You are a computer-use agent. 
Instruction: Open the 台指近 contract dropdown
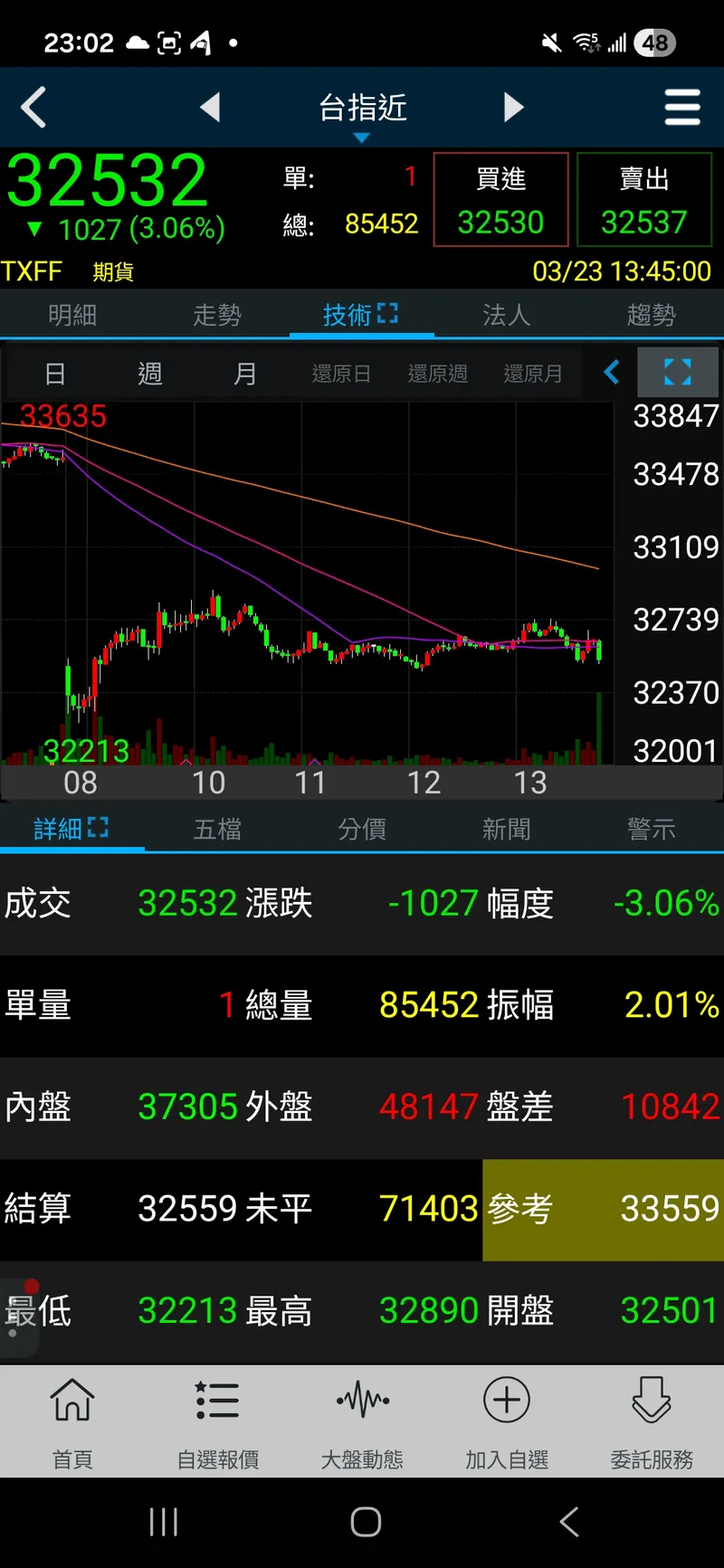pyautogui.click(x=362, y=114)
